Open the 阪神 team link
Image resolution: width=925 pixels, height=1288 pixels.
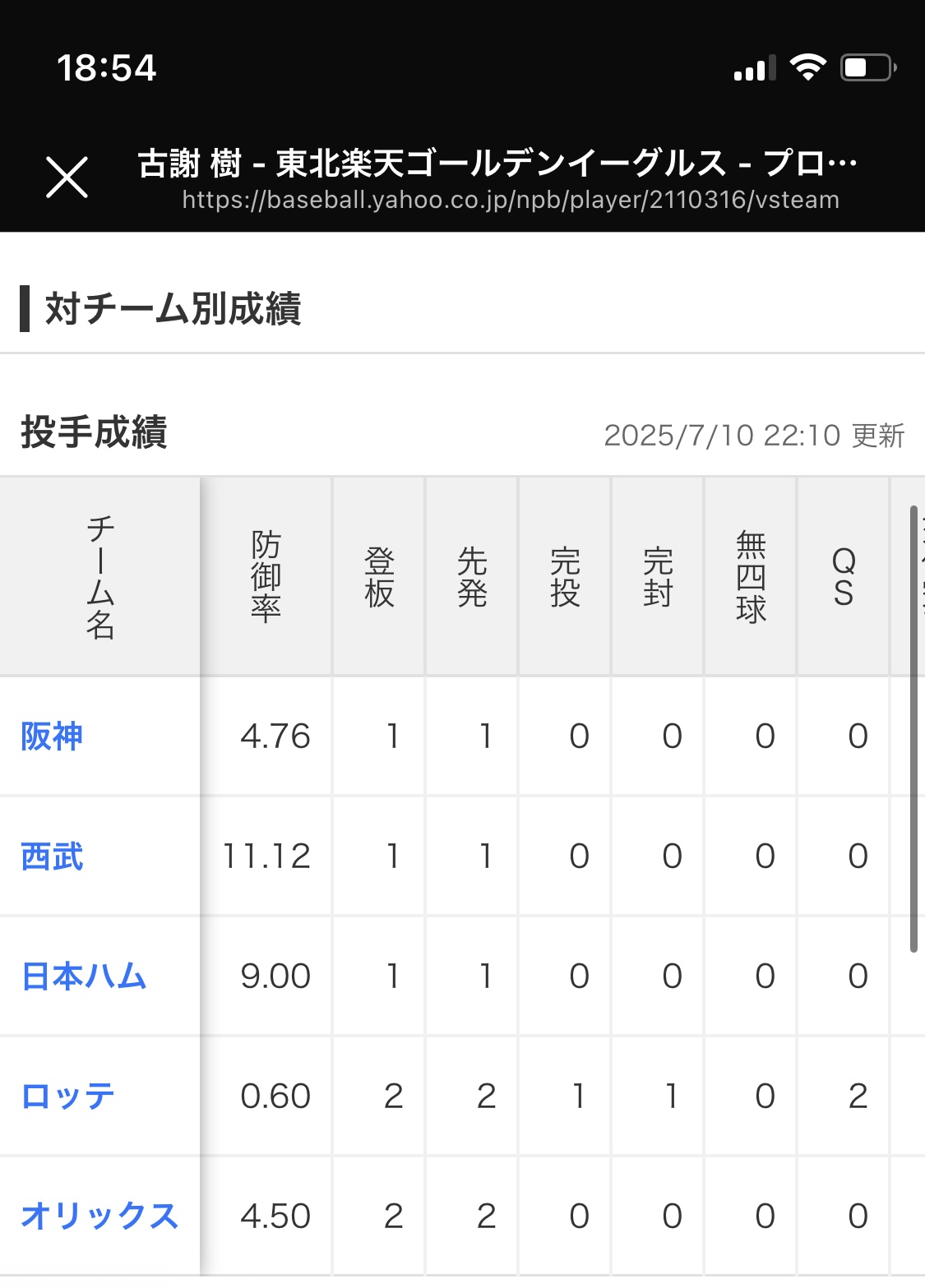tap(52, 736)
